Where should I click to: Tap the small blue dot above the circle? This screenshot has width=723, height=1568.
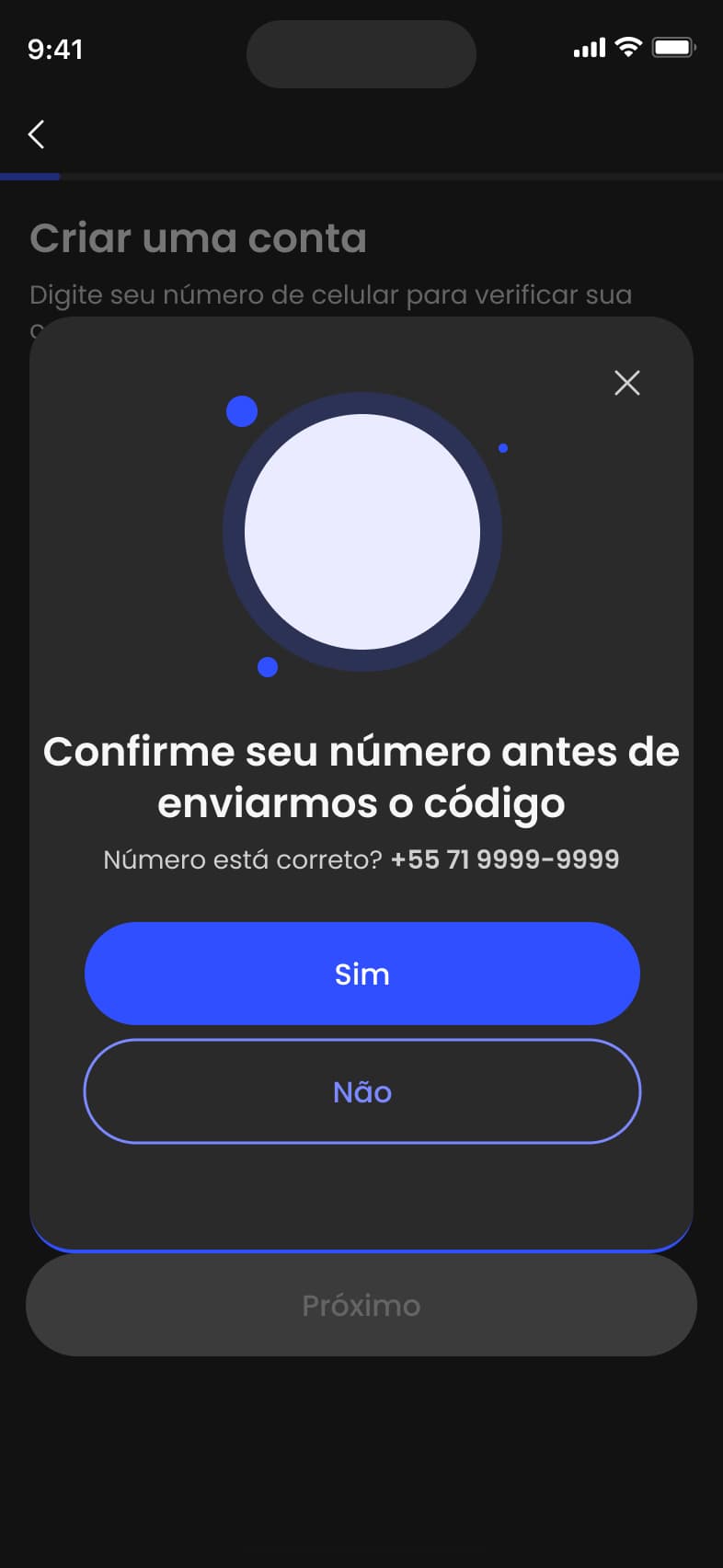coord(242,411)
